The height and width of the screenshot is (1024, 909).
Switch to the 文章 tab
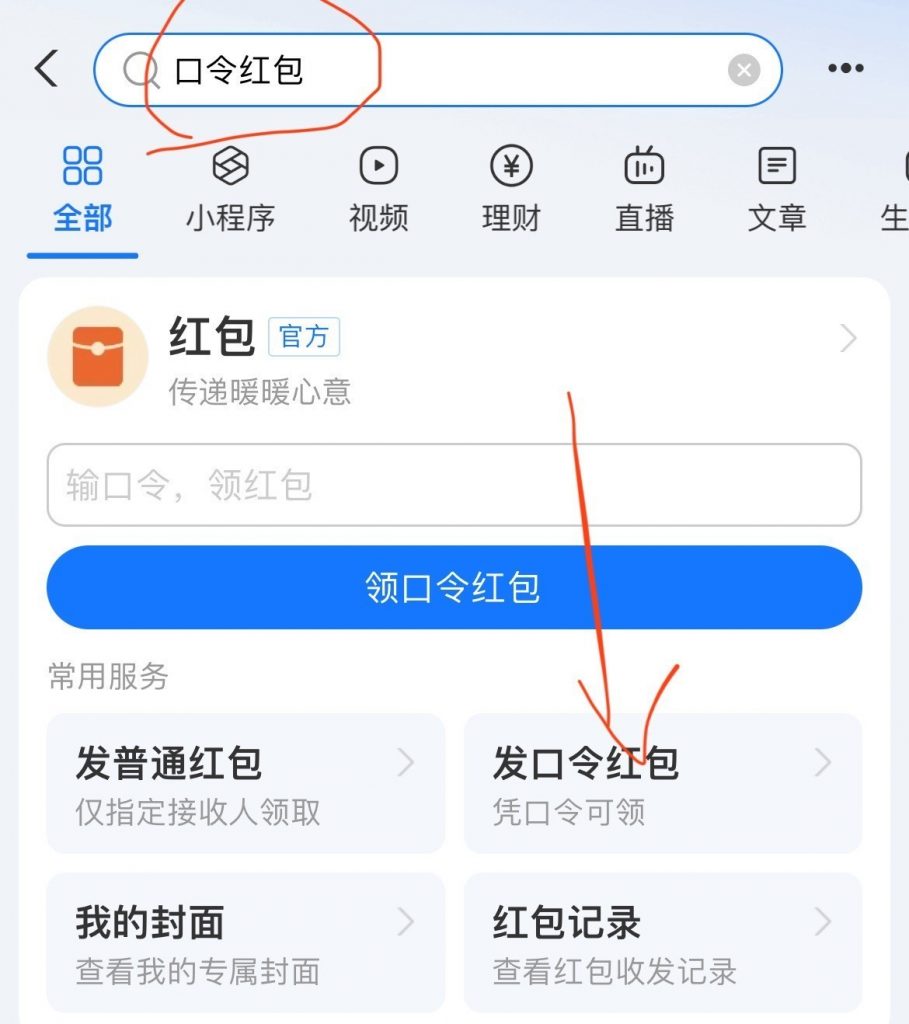(776, 190)
